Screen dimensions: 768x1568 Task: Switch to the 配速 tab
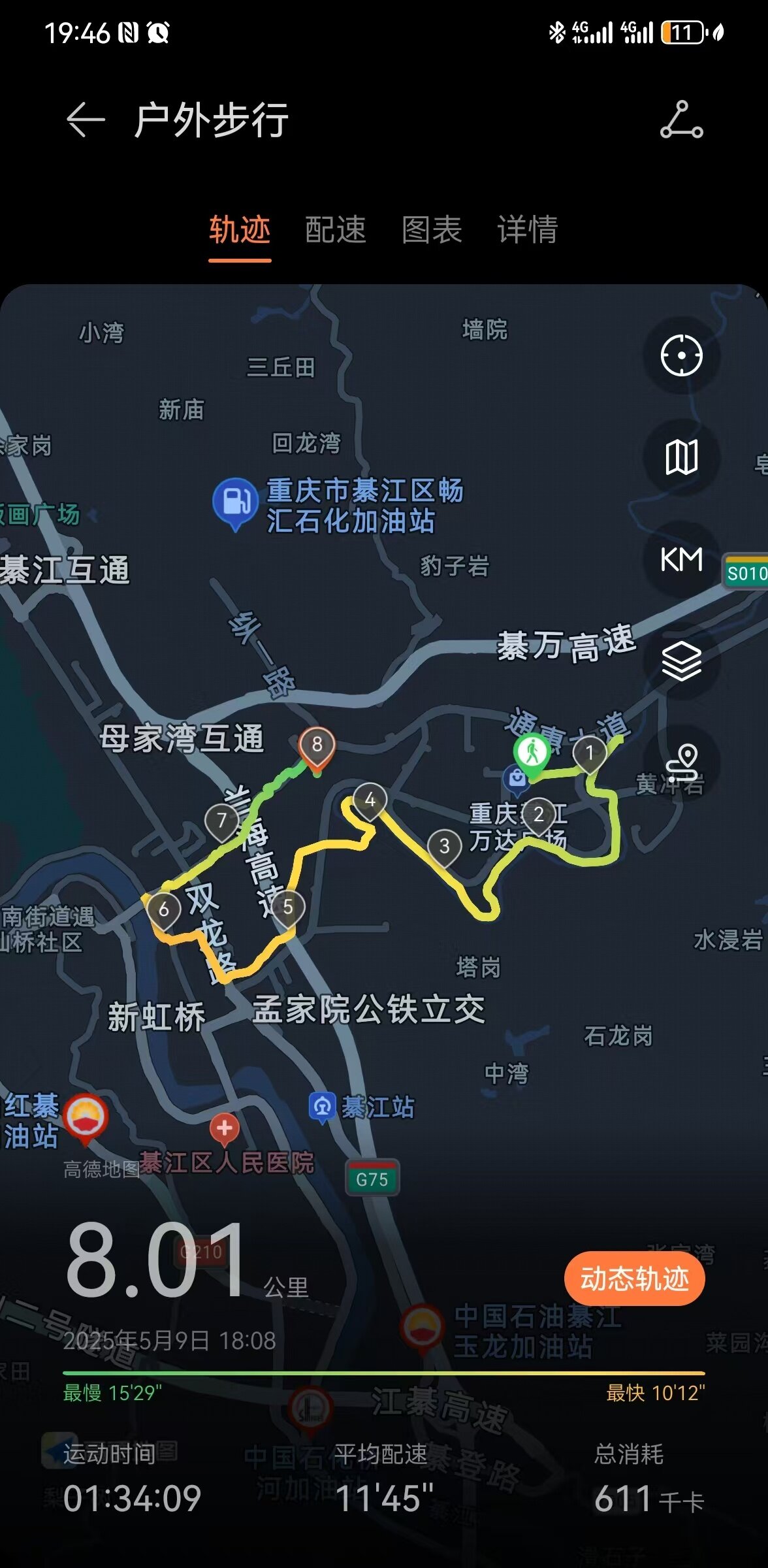click(336, 230)
